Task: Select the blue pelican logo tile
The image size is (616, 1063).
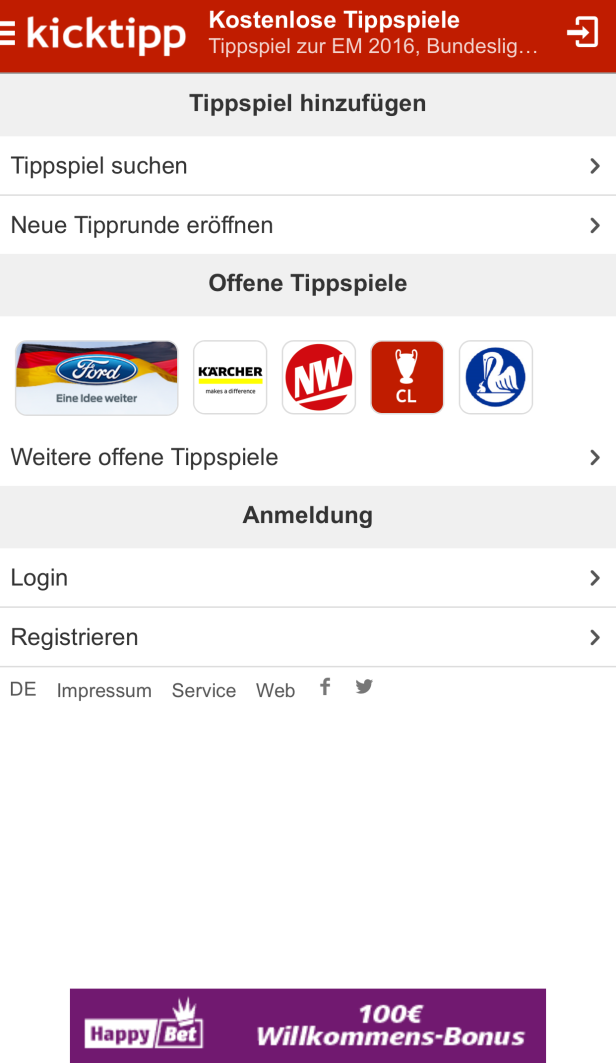Action: (496, 378)
